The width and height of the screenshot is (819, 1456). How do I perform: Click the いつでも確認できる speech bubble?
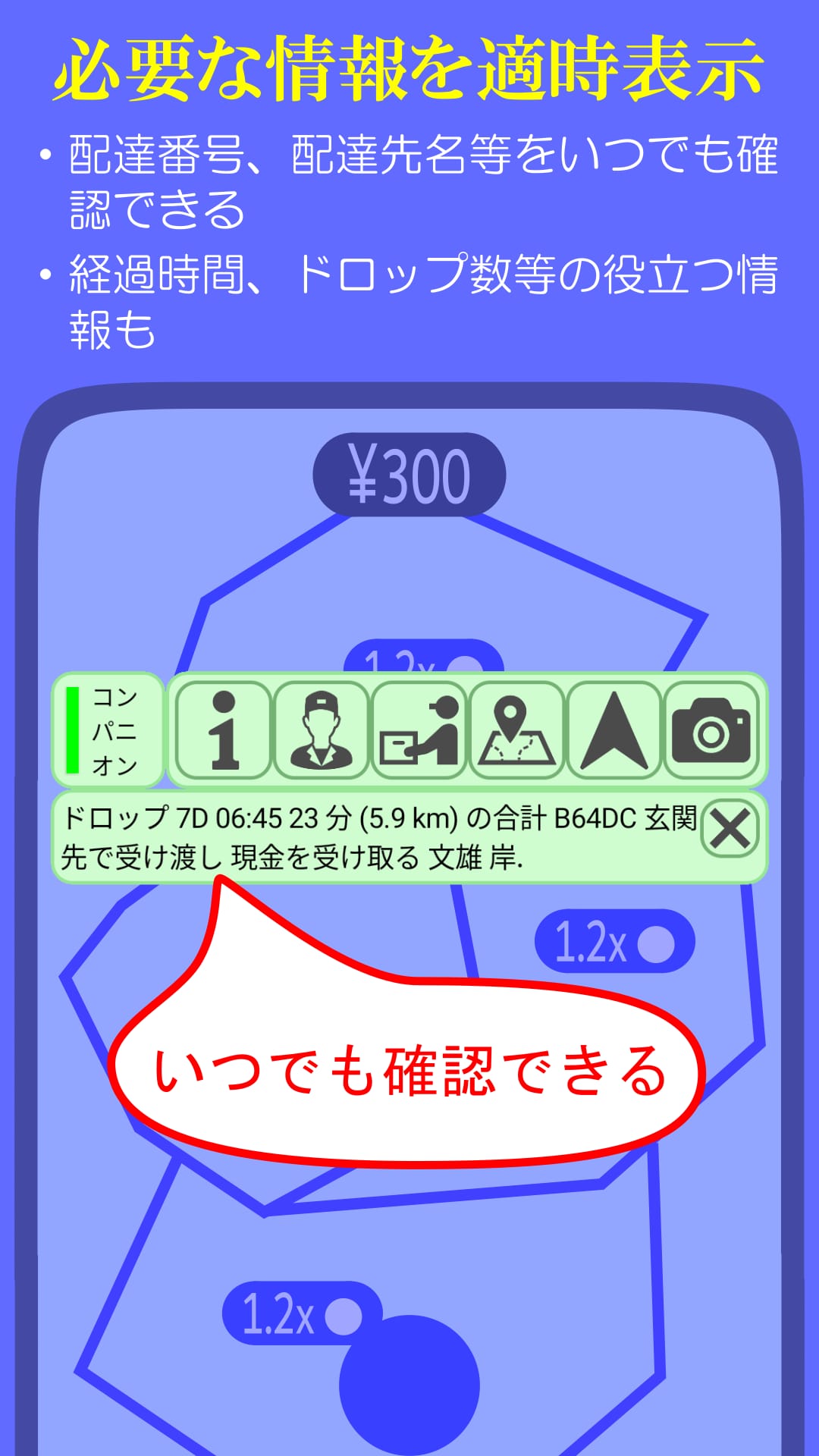409,1069
